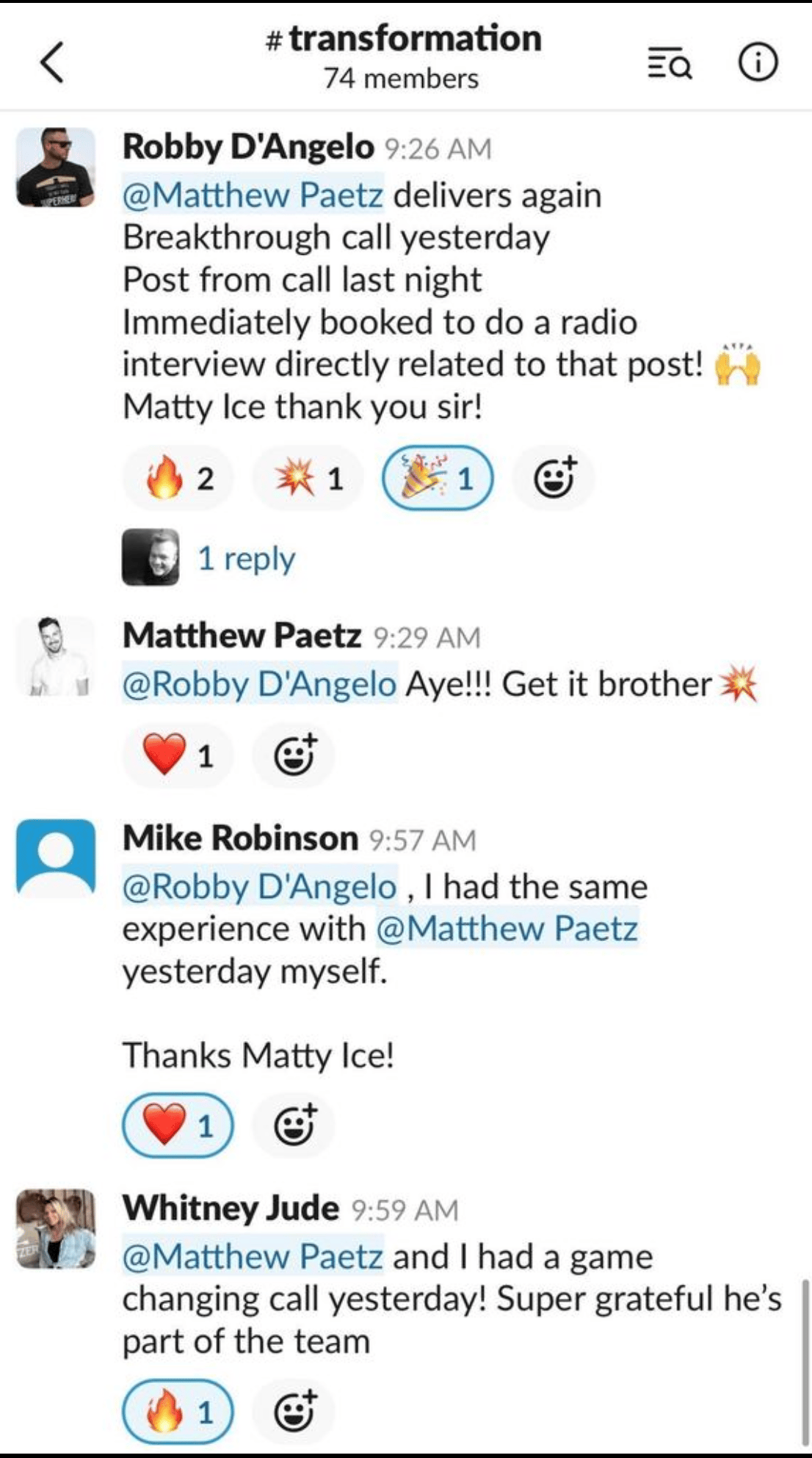The height and width of the screenshot is (1458, 812).
Task: Open @Robby D'Angelo mention in Matthew's message
Action: pos(259,684)
